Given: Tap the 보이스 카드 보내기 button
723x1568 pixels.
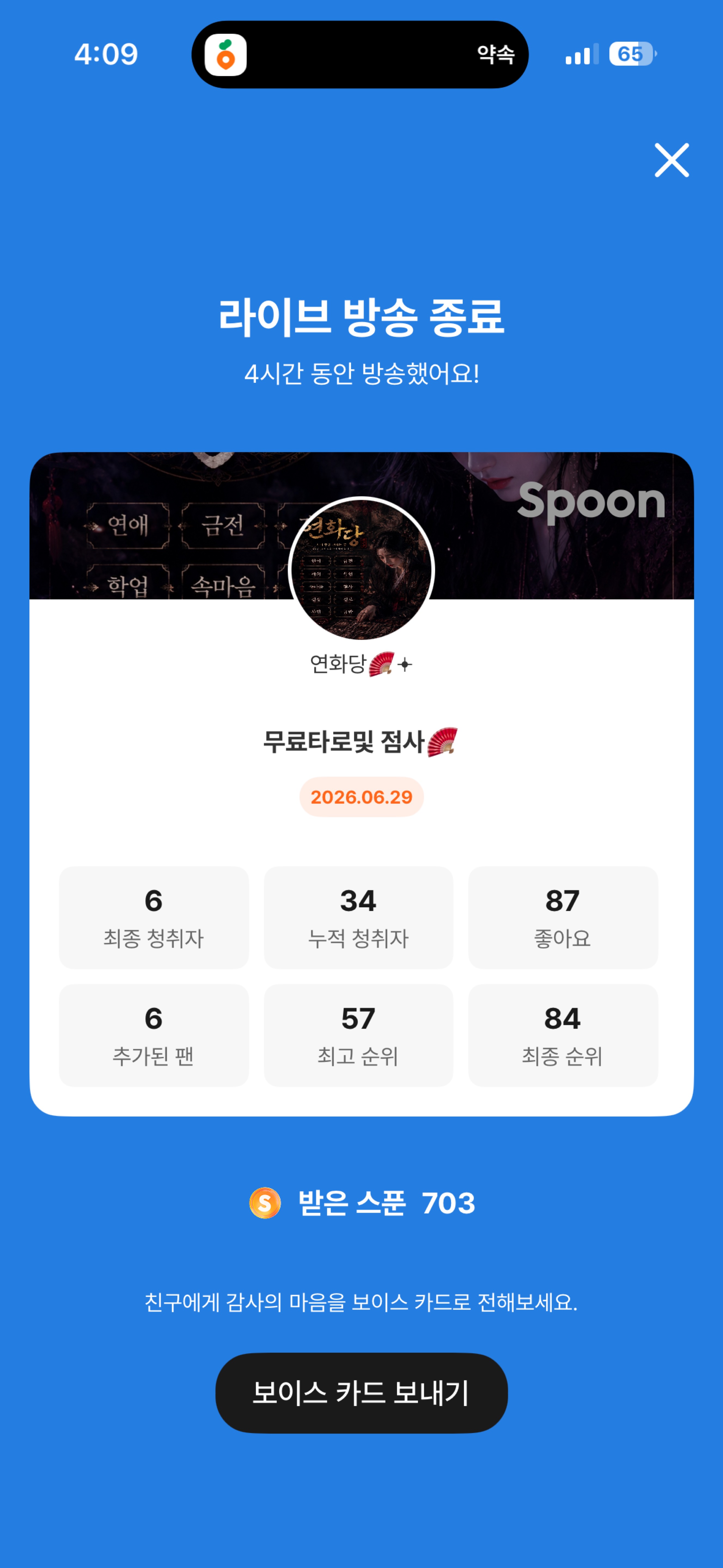Looking at the screenshot, I should (x=361, y=1393).
